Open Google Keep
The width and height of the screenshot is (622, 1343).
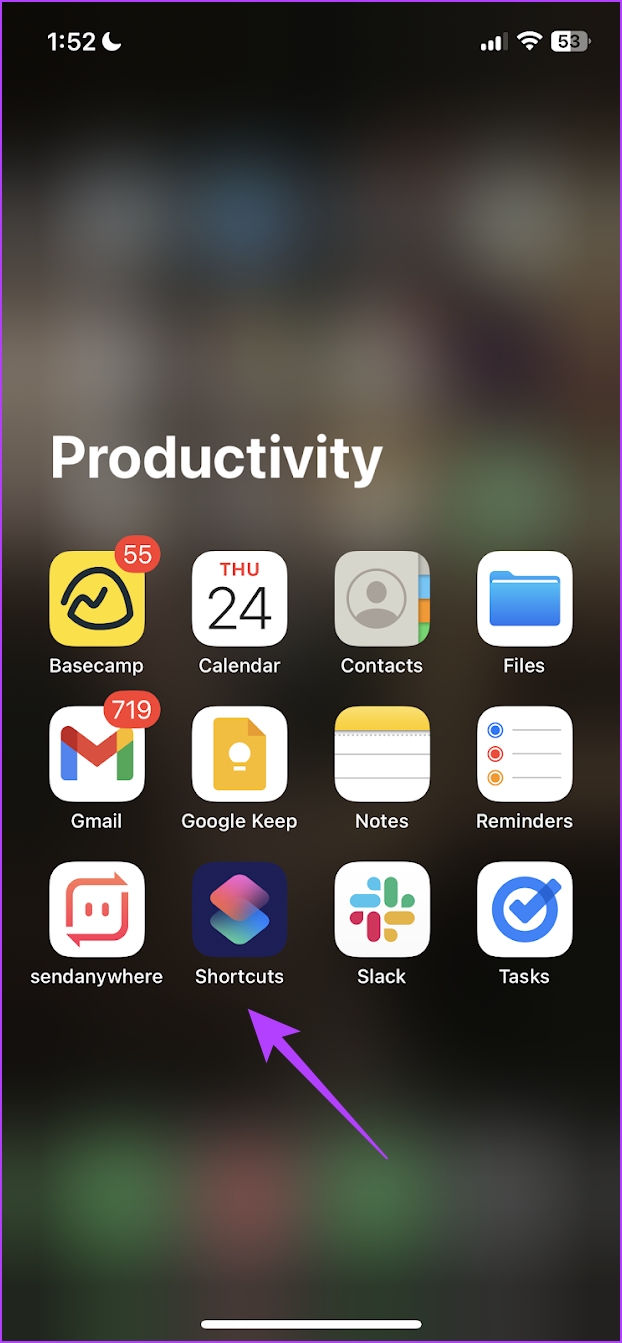[x=239, y=754]
